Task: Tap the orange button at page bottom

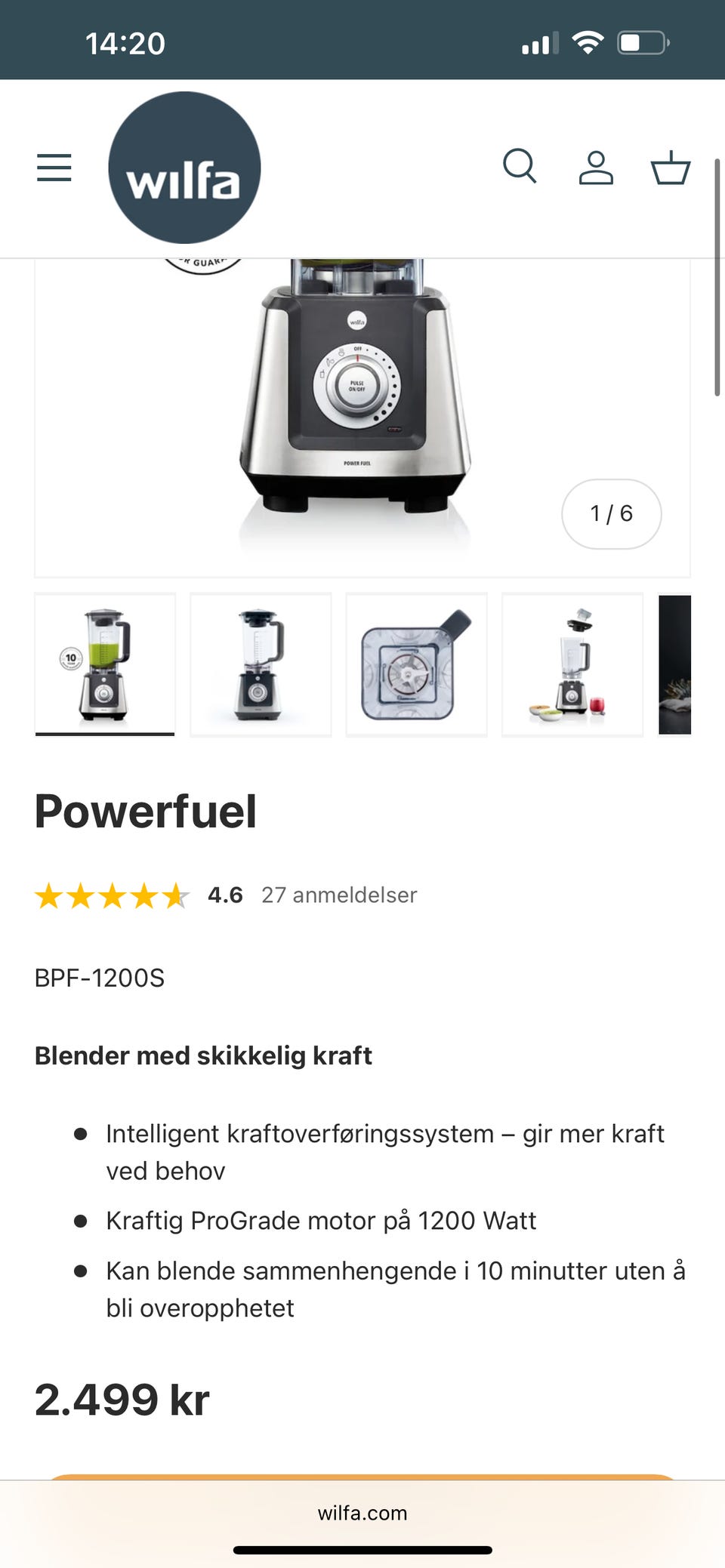Action: pos(362,1472)
